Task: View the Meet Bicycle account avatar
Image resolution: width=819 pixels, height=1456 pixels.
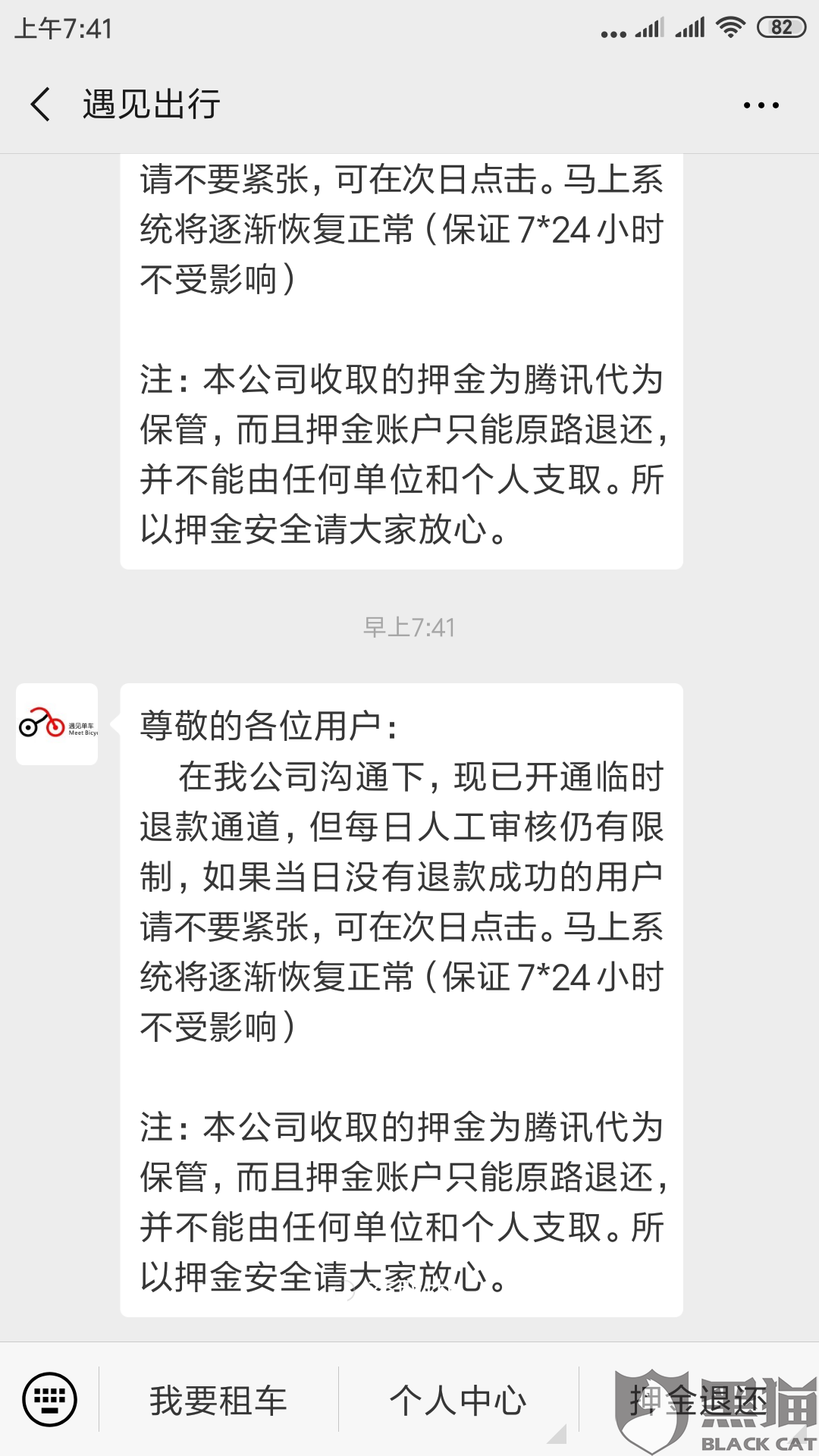Action: pyautogui.click(x=57, y=724)
